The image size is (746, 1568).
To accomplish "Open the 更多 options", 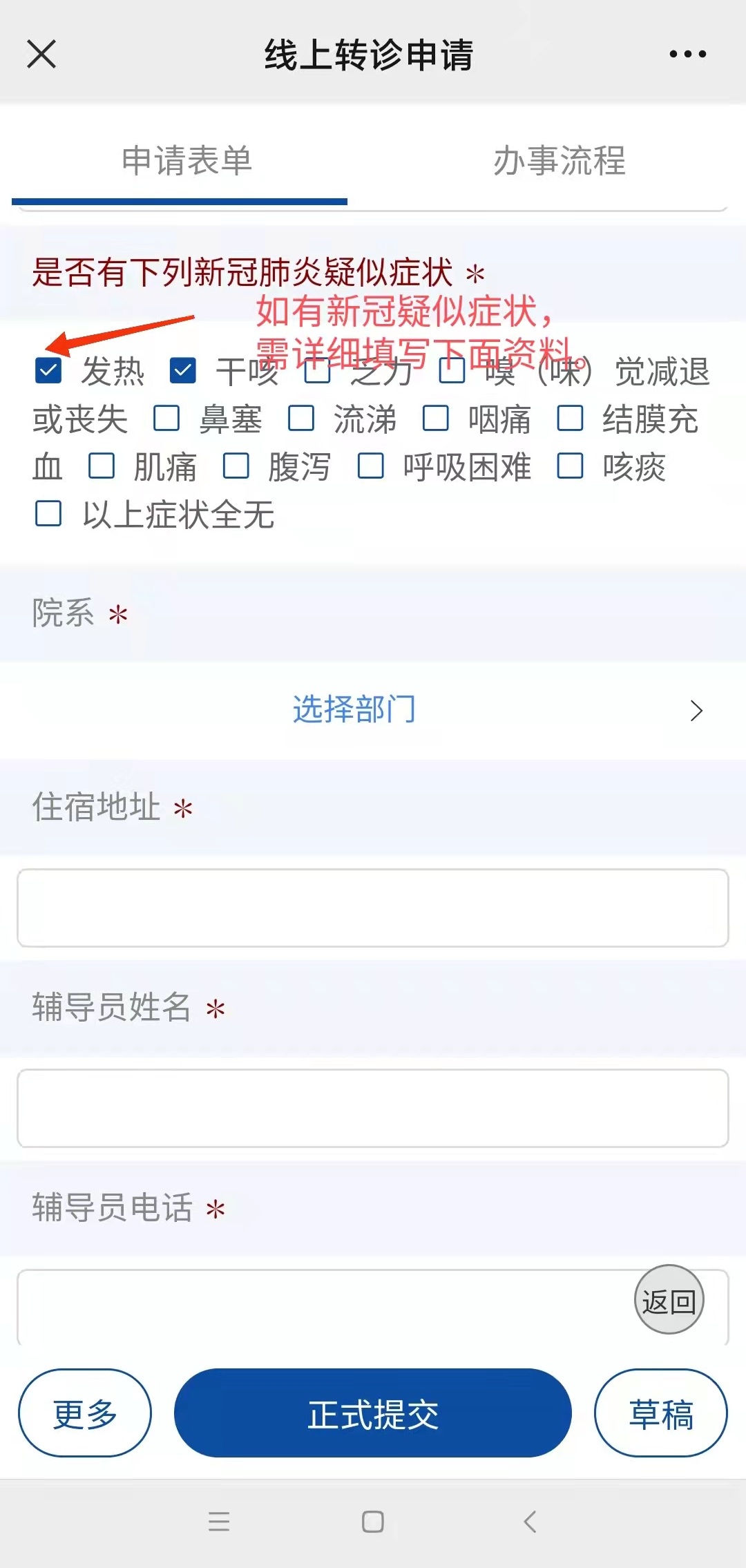I will coord(85,1413).
